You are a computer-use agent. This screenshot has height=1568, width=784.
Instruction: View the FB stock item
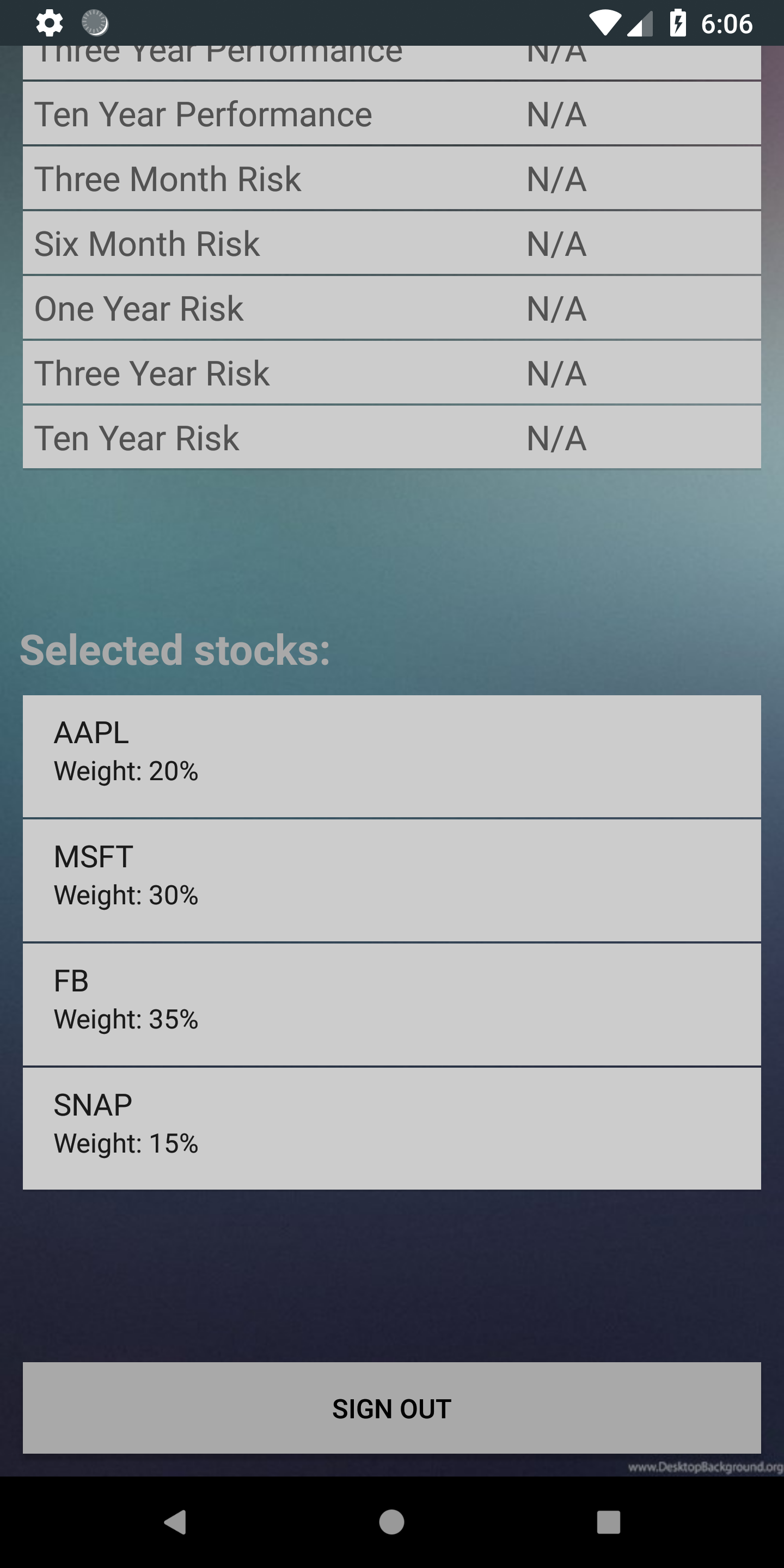coord(391,1004)
